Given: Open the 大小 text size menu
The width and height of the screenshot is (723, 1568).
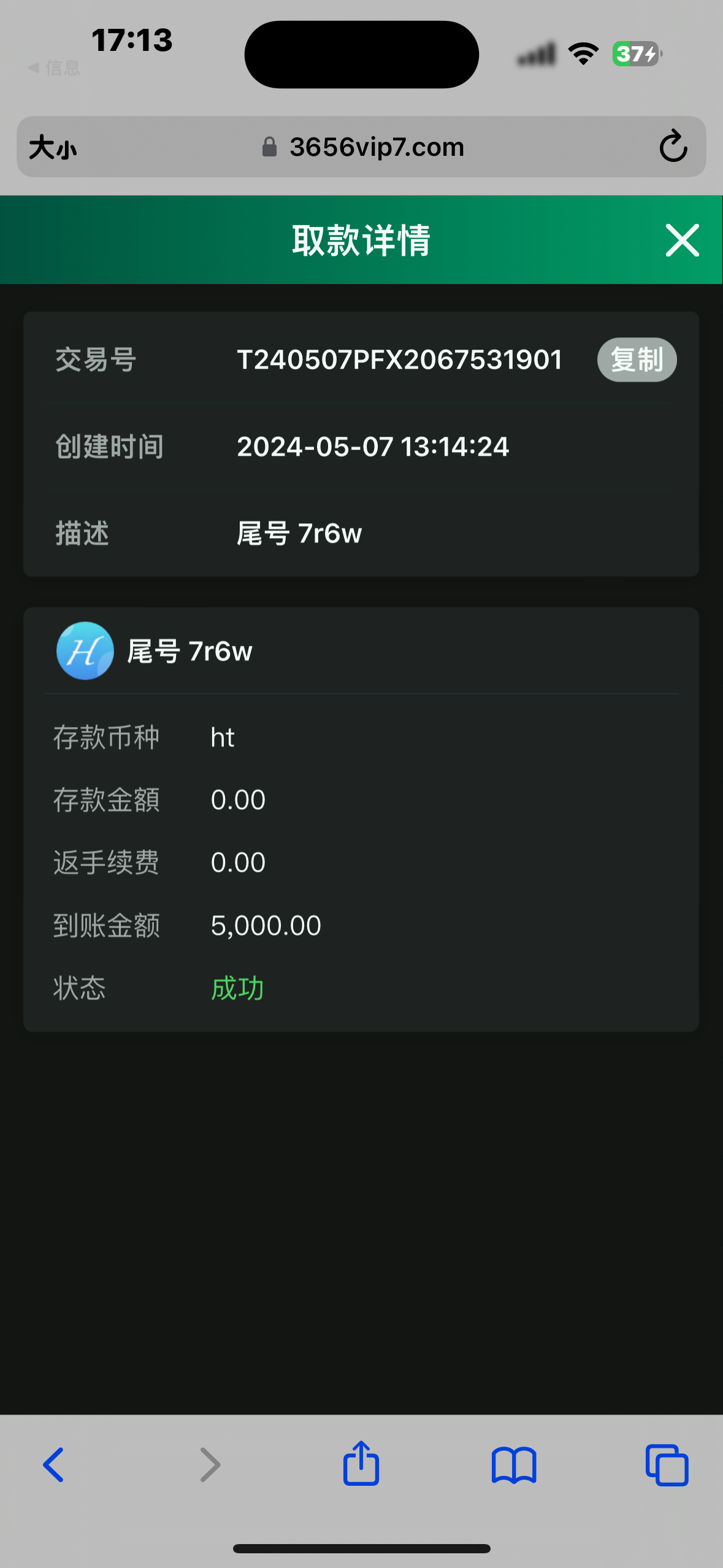Looking at the screenshot, I should [53, 147].
